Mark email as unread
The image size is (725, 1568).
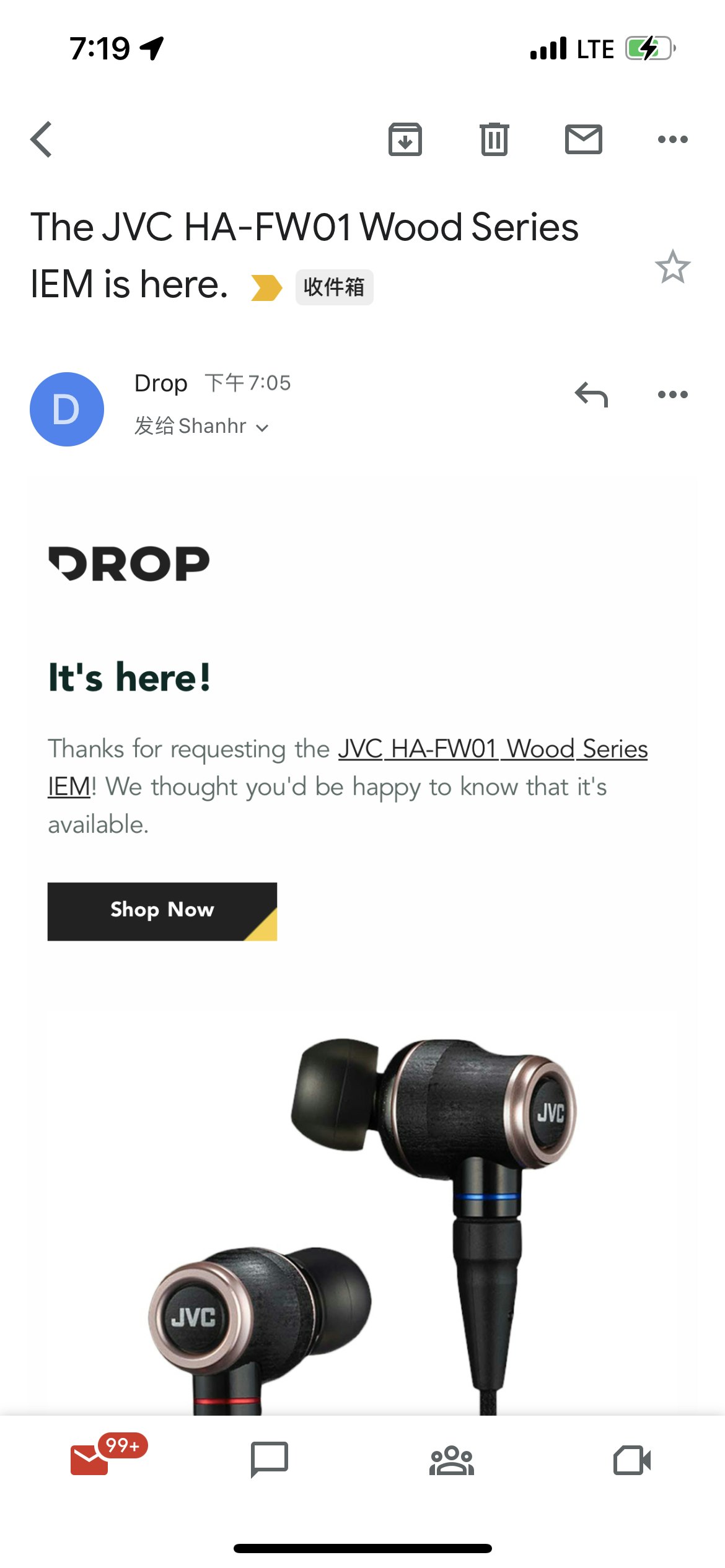pos(583,139)
